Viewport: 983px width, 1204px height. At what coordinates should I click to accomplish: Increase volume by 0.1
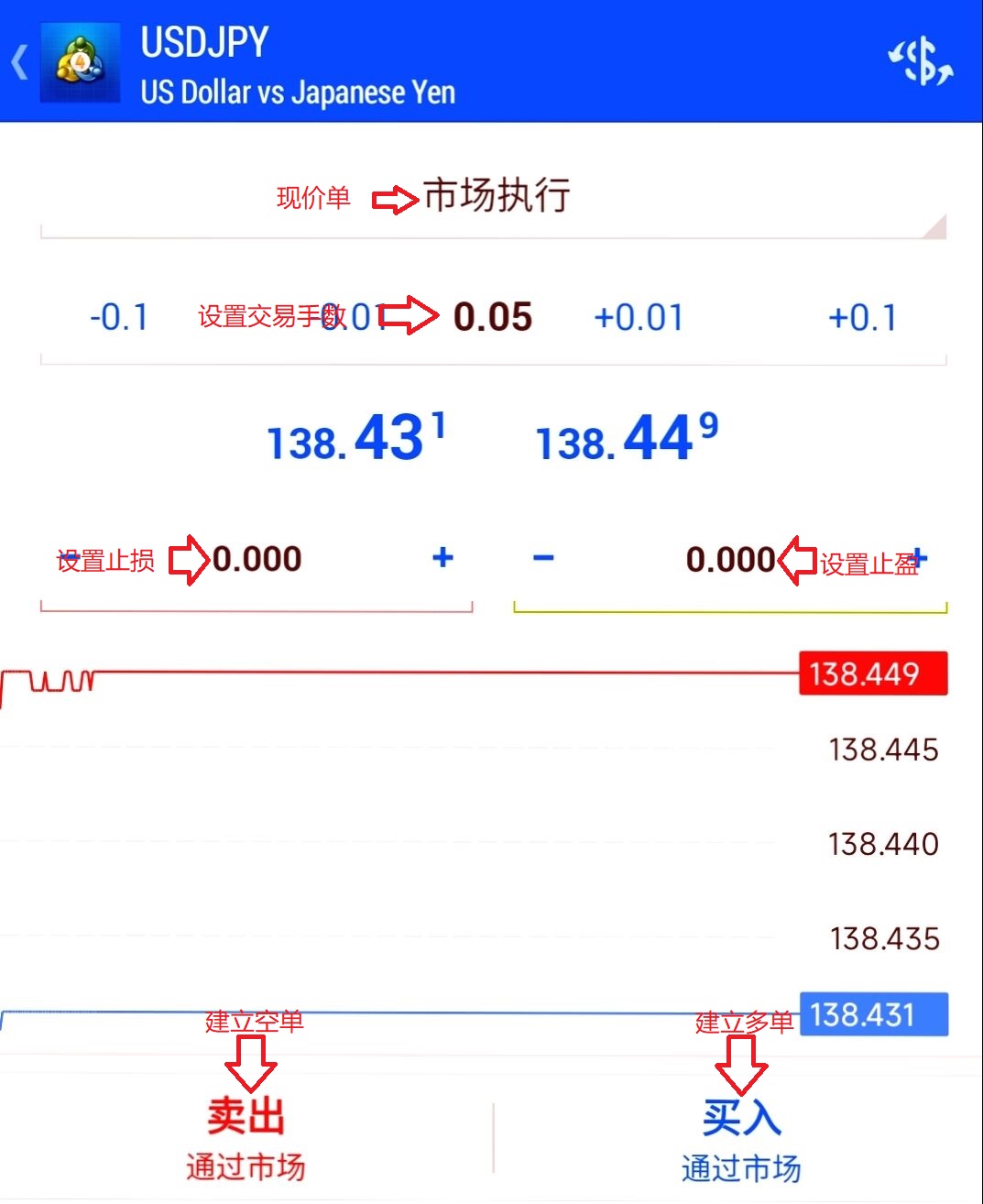click(862, 317)
